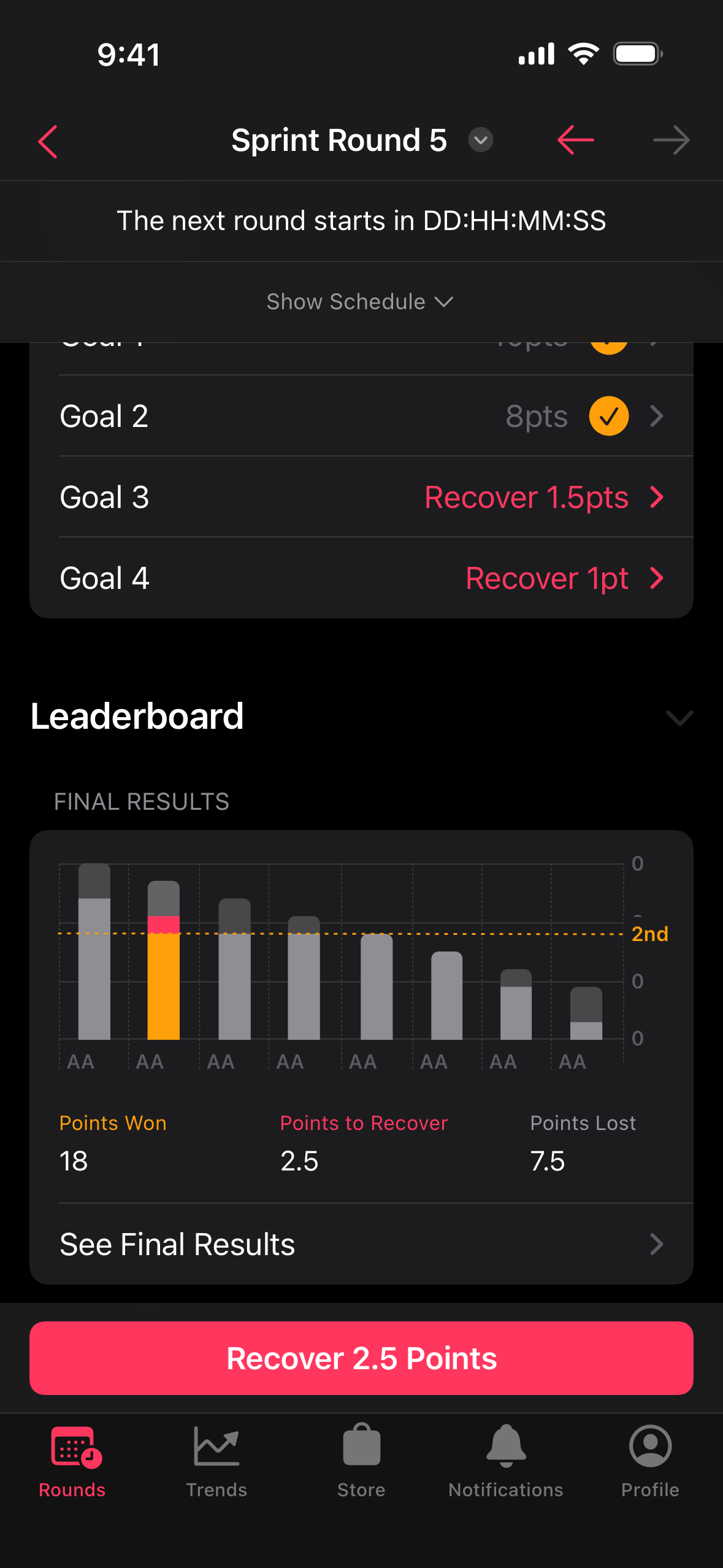Switch to the Trends tab
The width and height of the screenshot is (723, 1568).
[216, 1461]
